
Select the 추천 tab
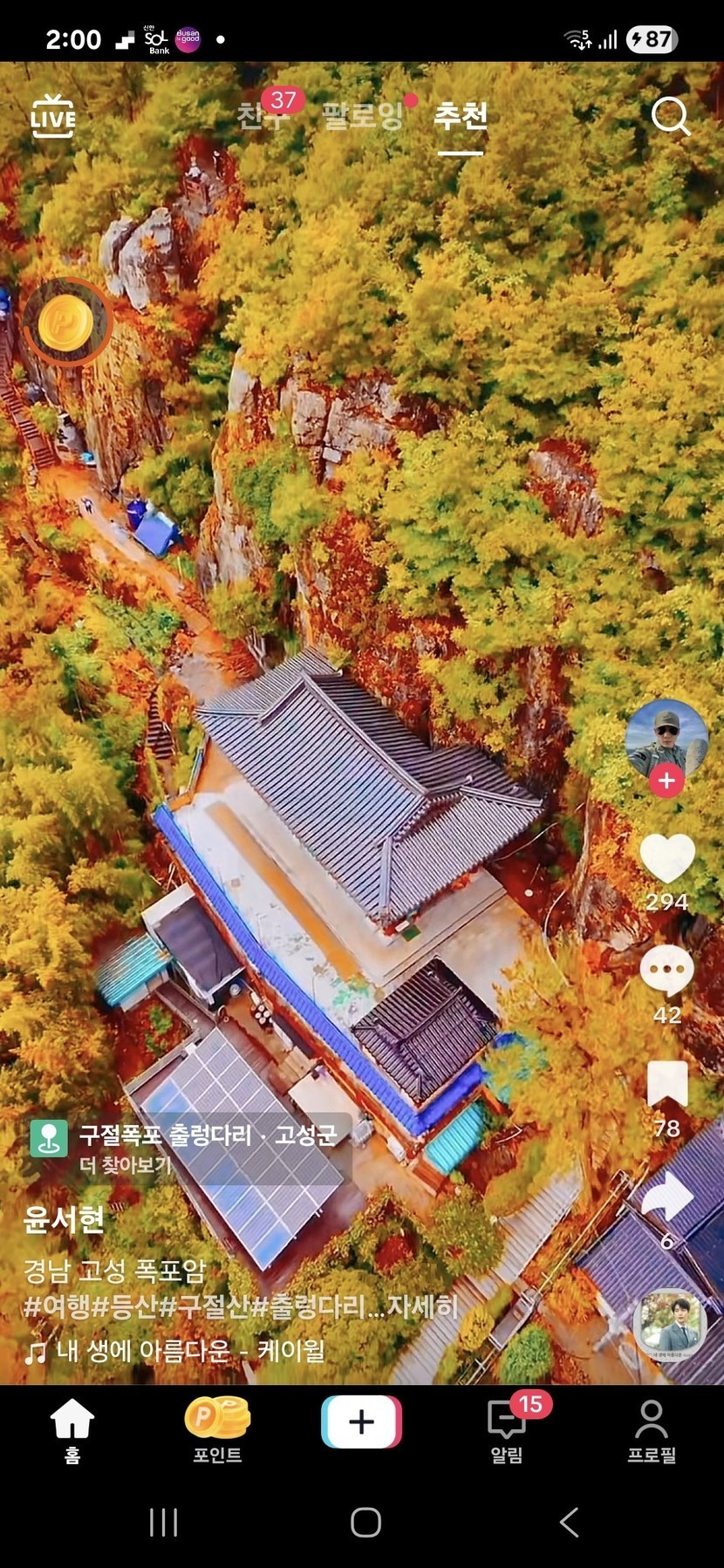(461, 115)
